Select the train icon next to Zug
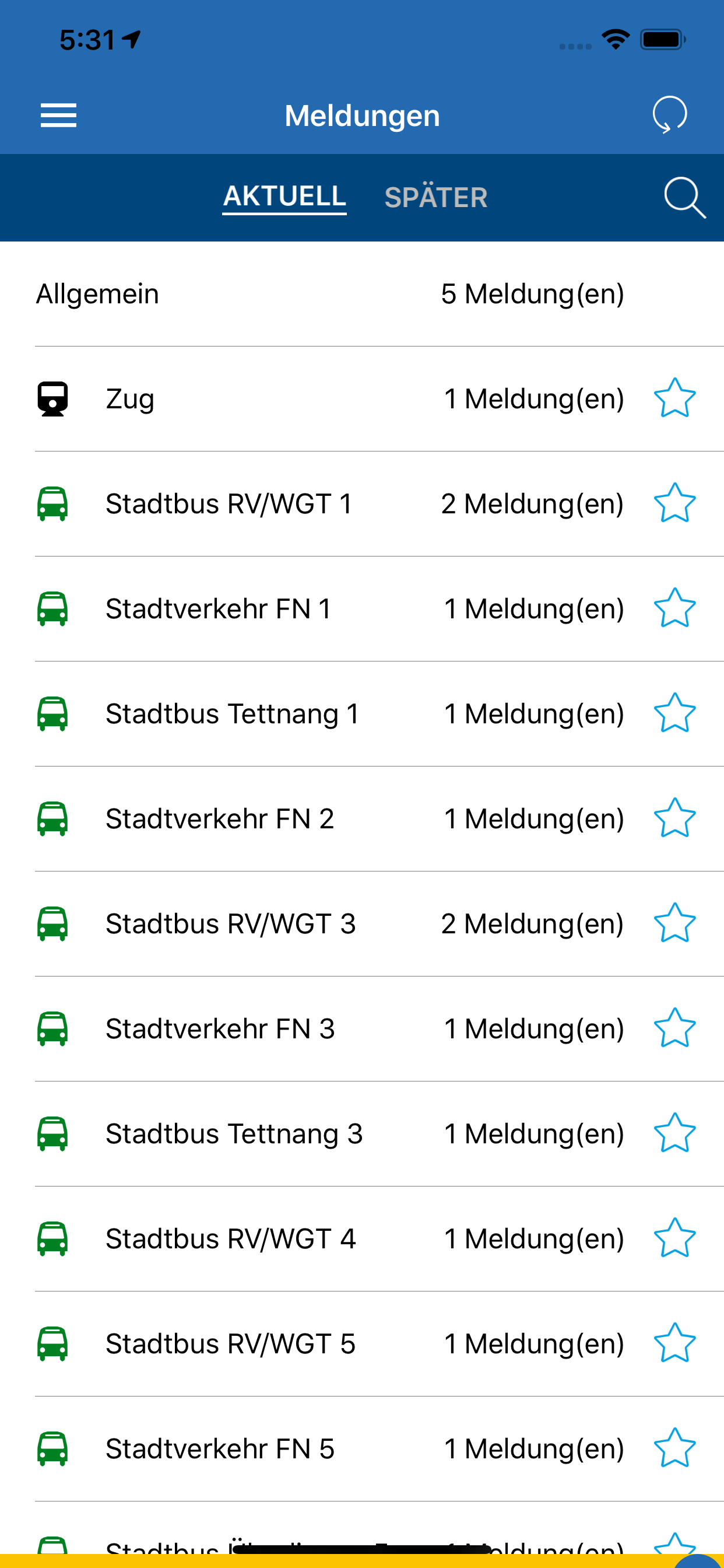 point(54,398)
